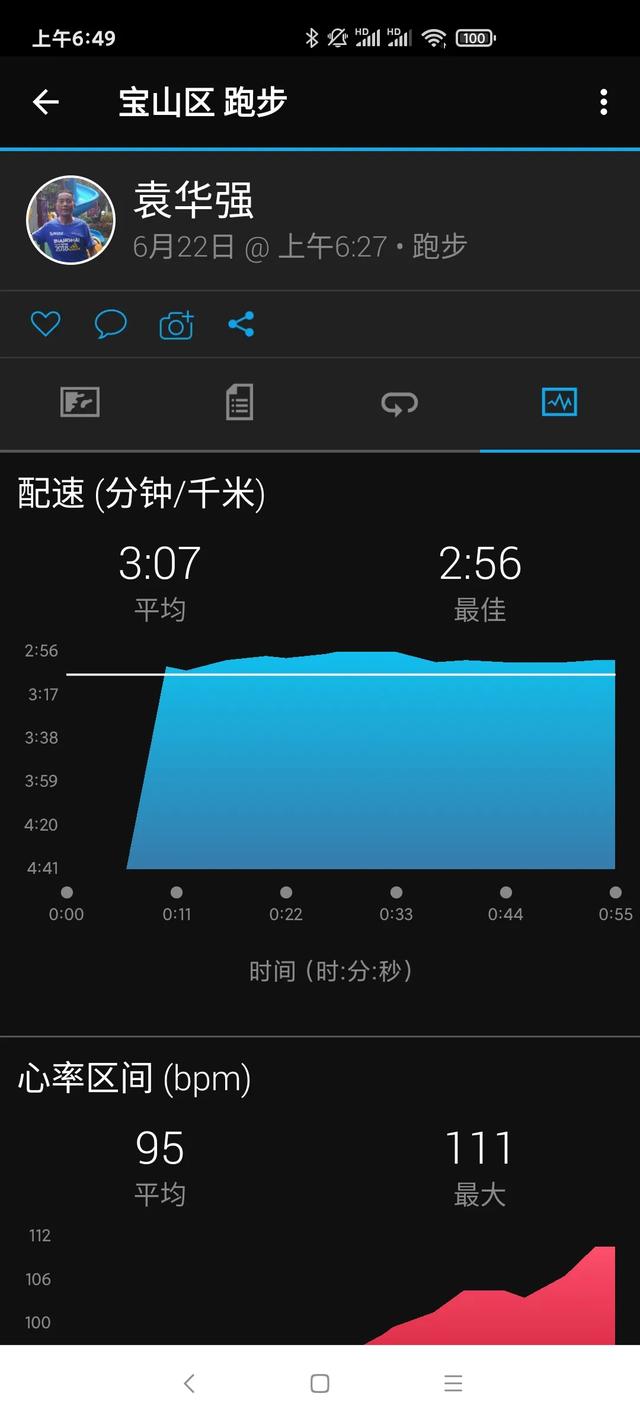Add a photo with the camera icon
640x1422 pixels.
tap(176, 324)
